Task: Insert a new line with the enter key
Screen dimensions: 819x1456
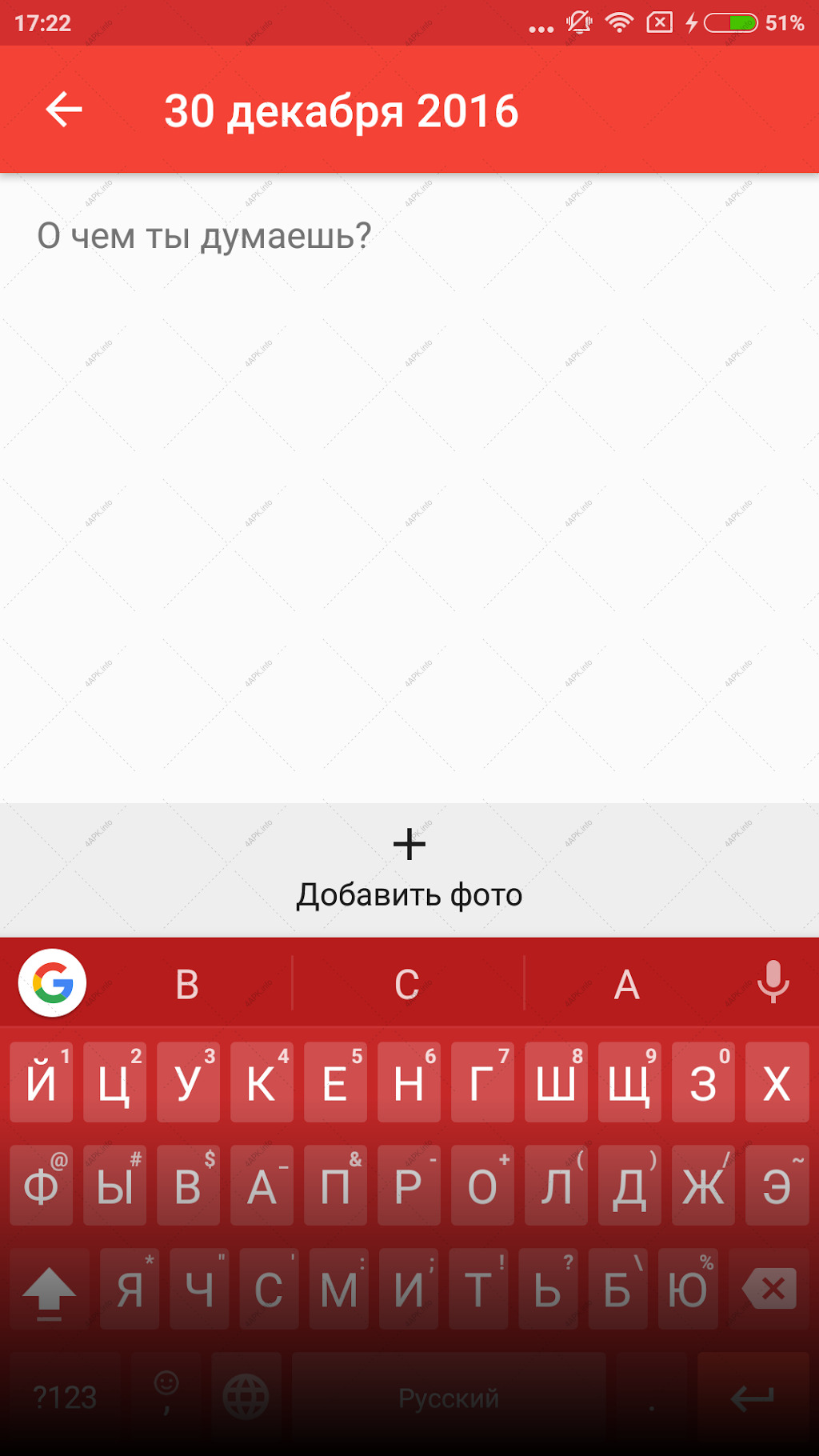Action: 753,1398
